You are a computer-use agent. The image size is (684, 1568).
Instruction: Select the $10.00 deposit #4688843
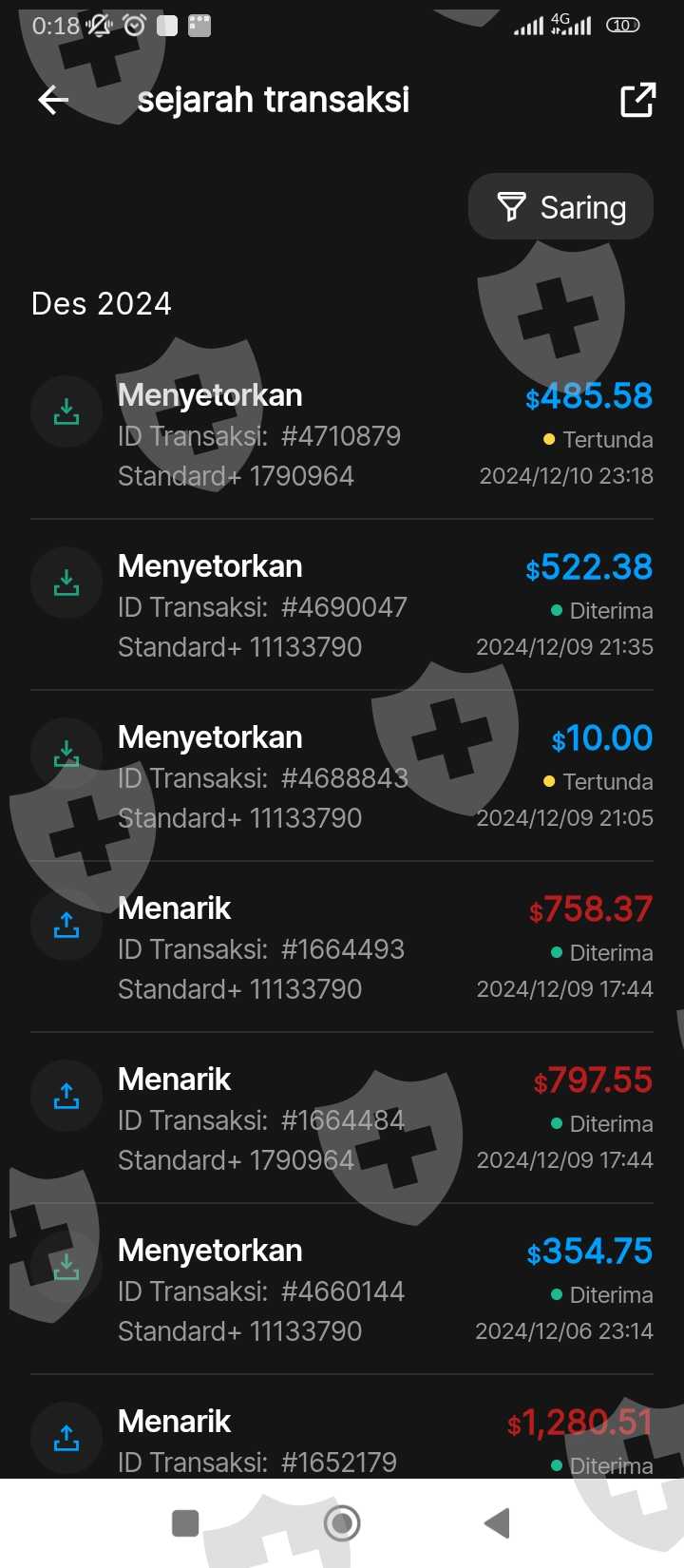[342, 776]
